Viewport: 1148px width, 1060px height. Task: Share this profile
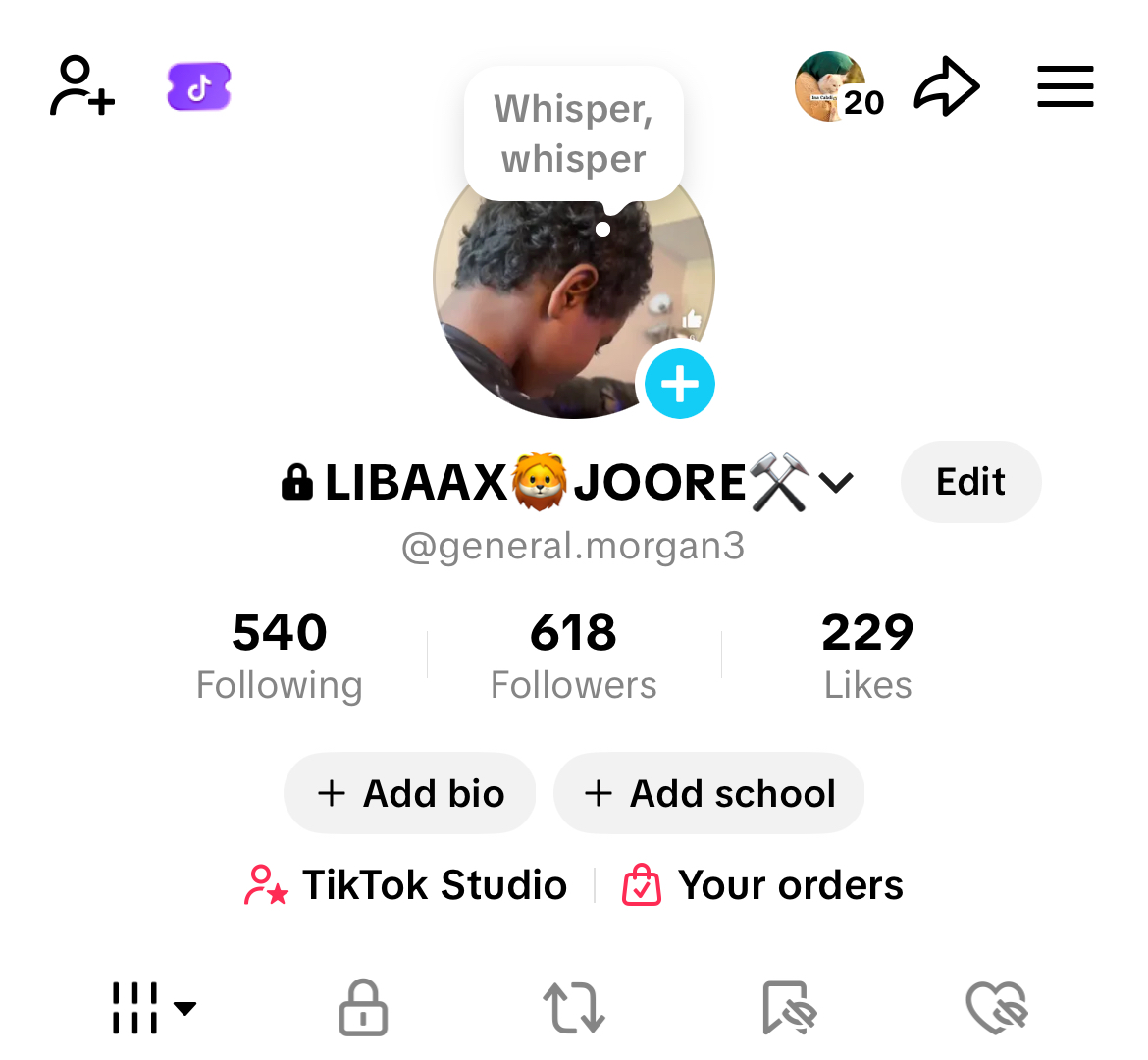(x=946, y=87)
